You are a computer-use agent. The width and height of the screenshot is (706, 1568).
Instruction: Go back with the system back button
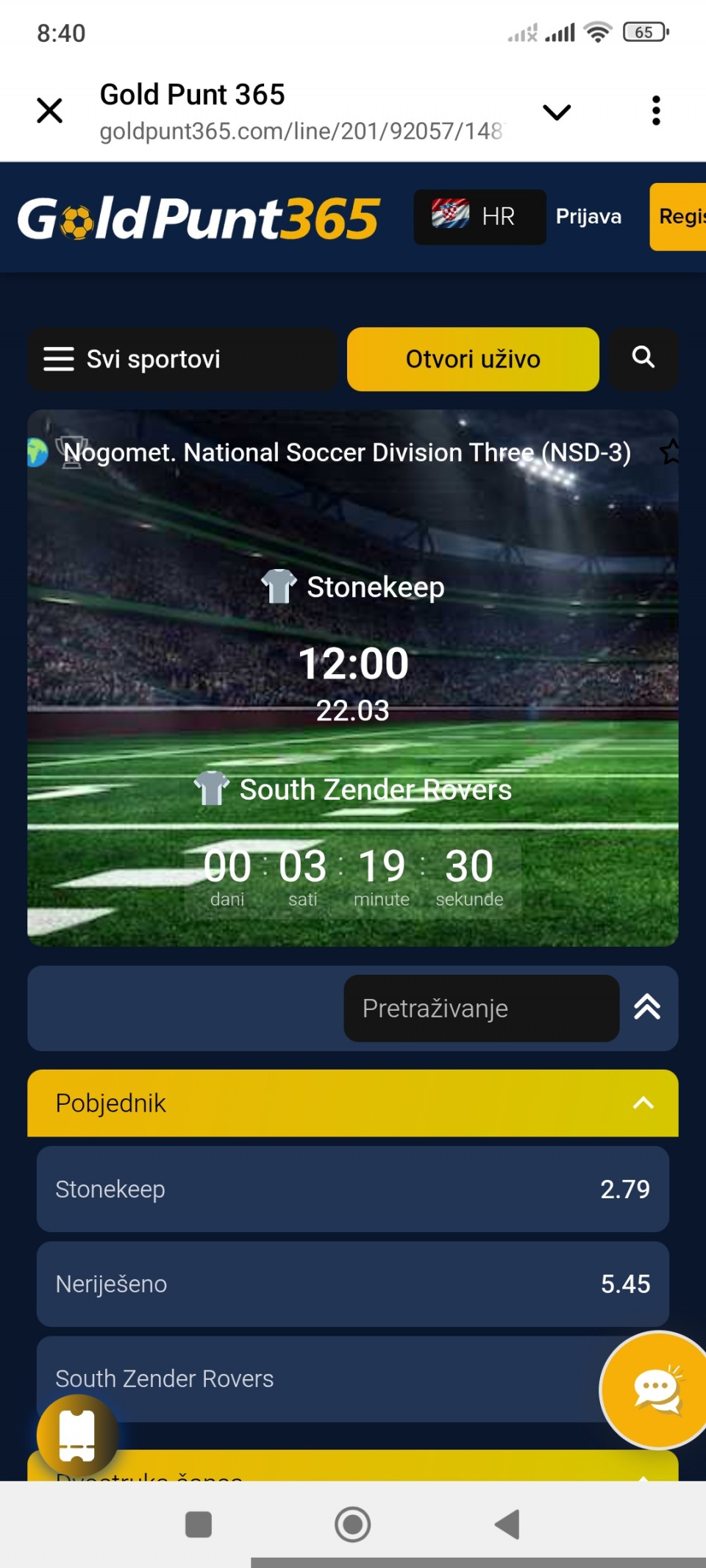[x=507, y=1524]
